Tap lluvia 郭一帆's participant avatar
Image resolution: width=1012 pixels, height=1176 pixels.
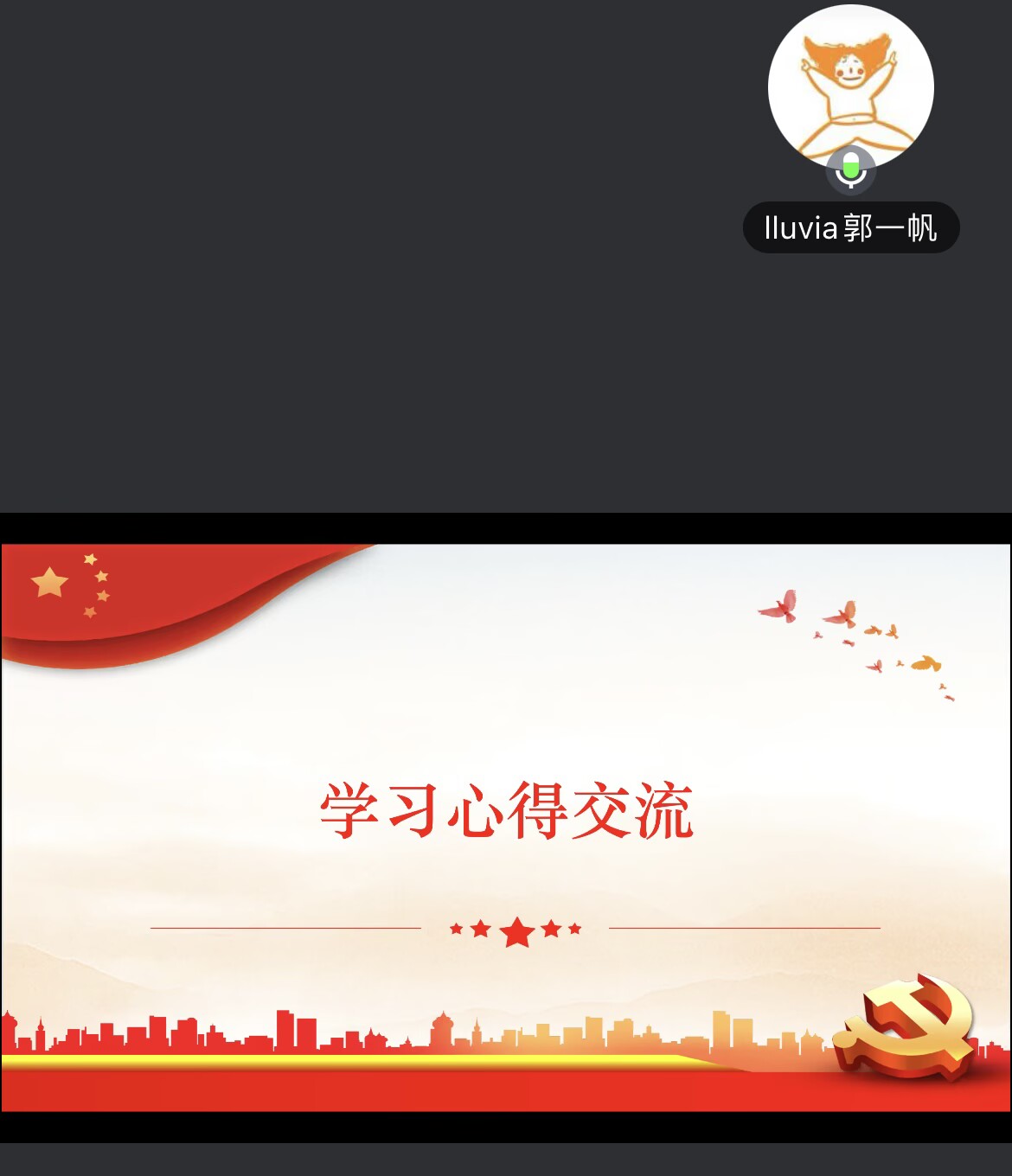[x=850, y=86]
